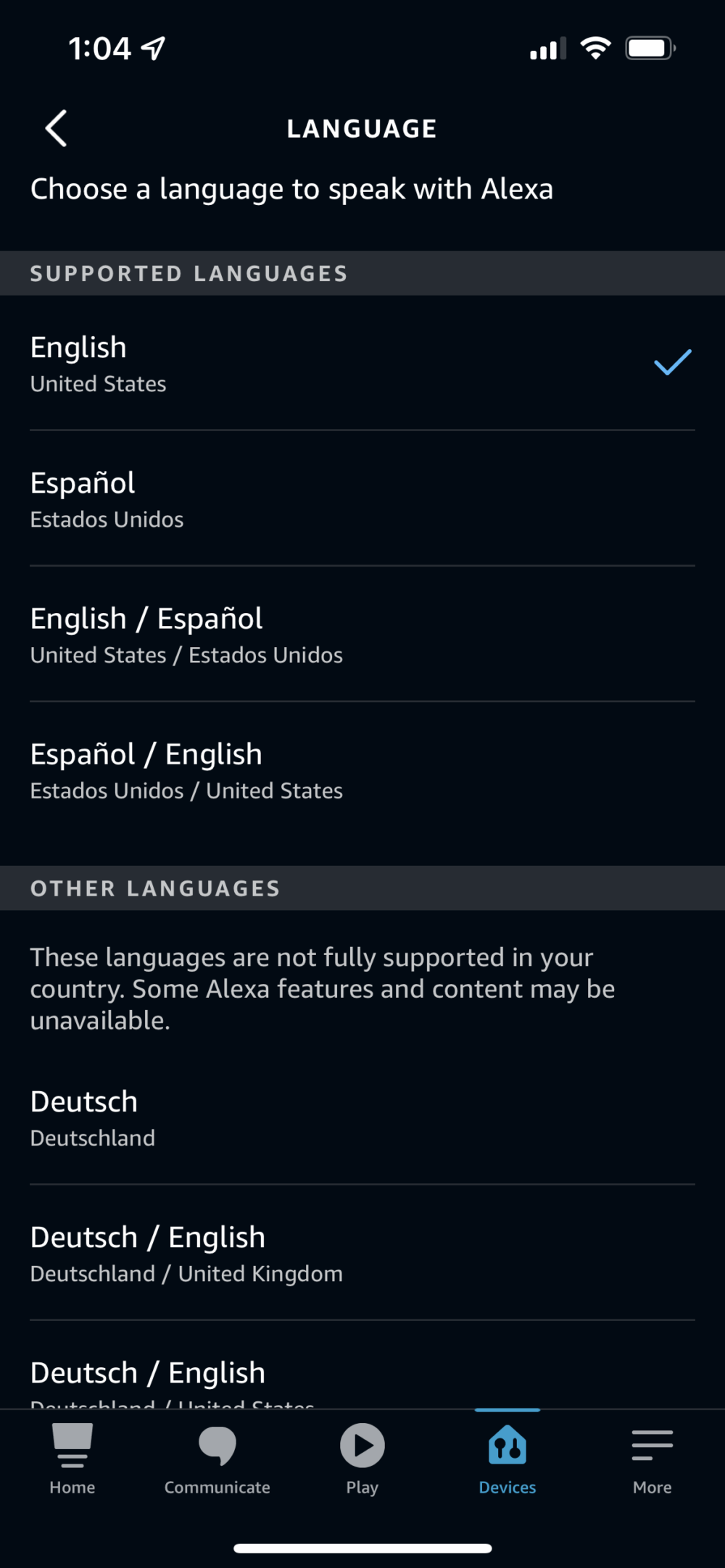Tap the Wi-Fi status icon

click(596, 47)
